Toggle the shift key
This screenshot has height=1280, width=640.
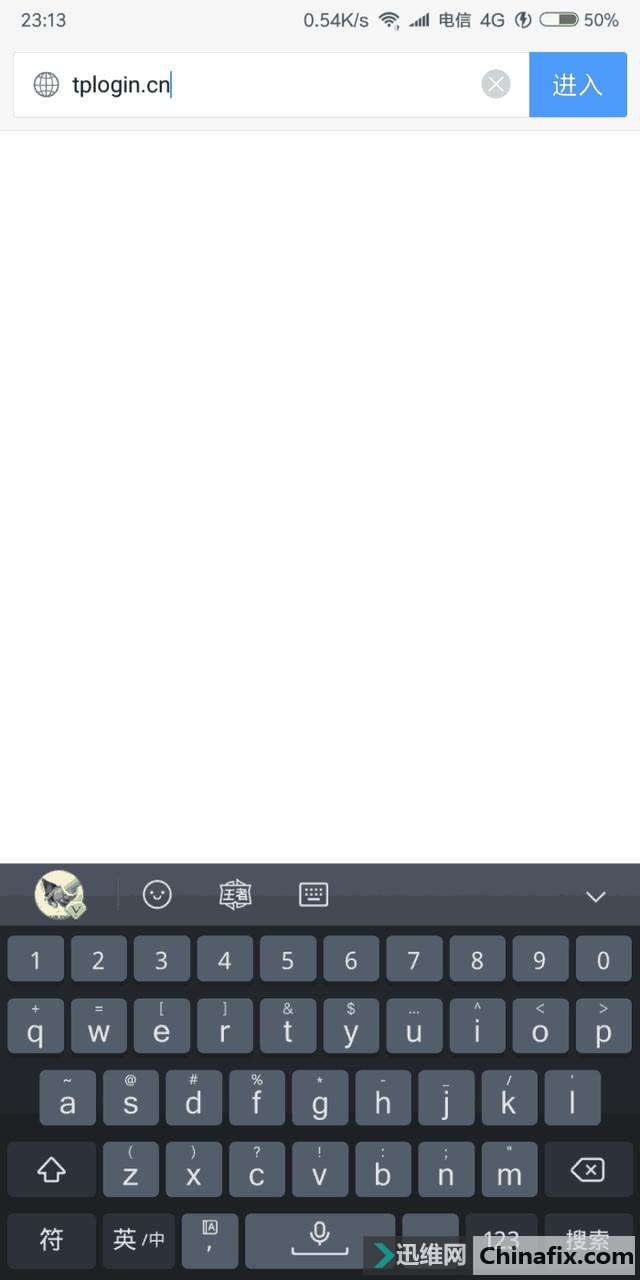pyautogui.click(x=52, y=1169)
